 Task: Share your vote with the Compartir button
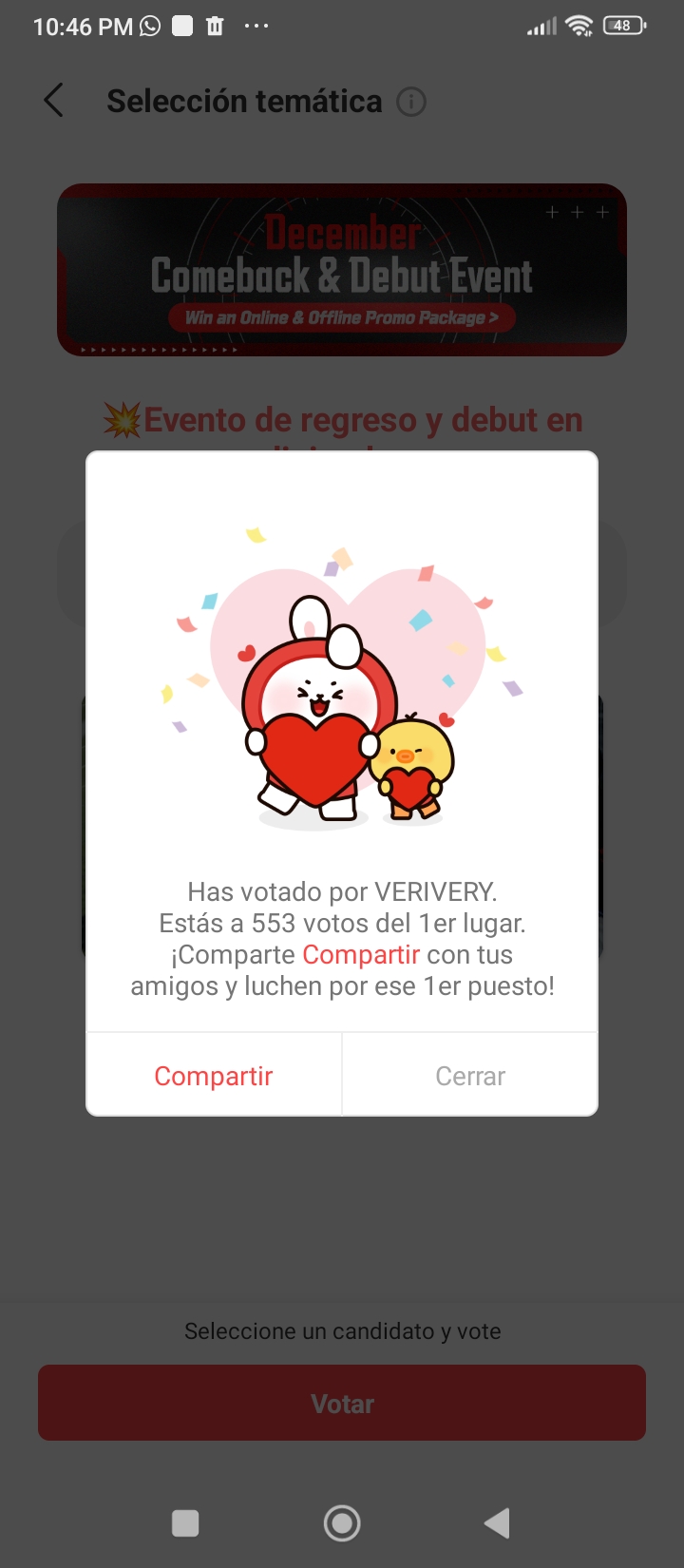click(x=214, y=1076)
